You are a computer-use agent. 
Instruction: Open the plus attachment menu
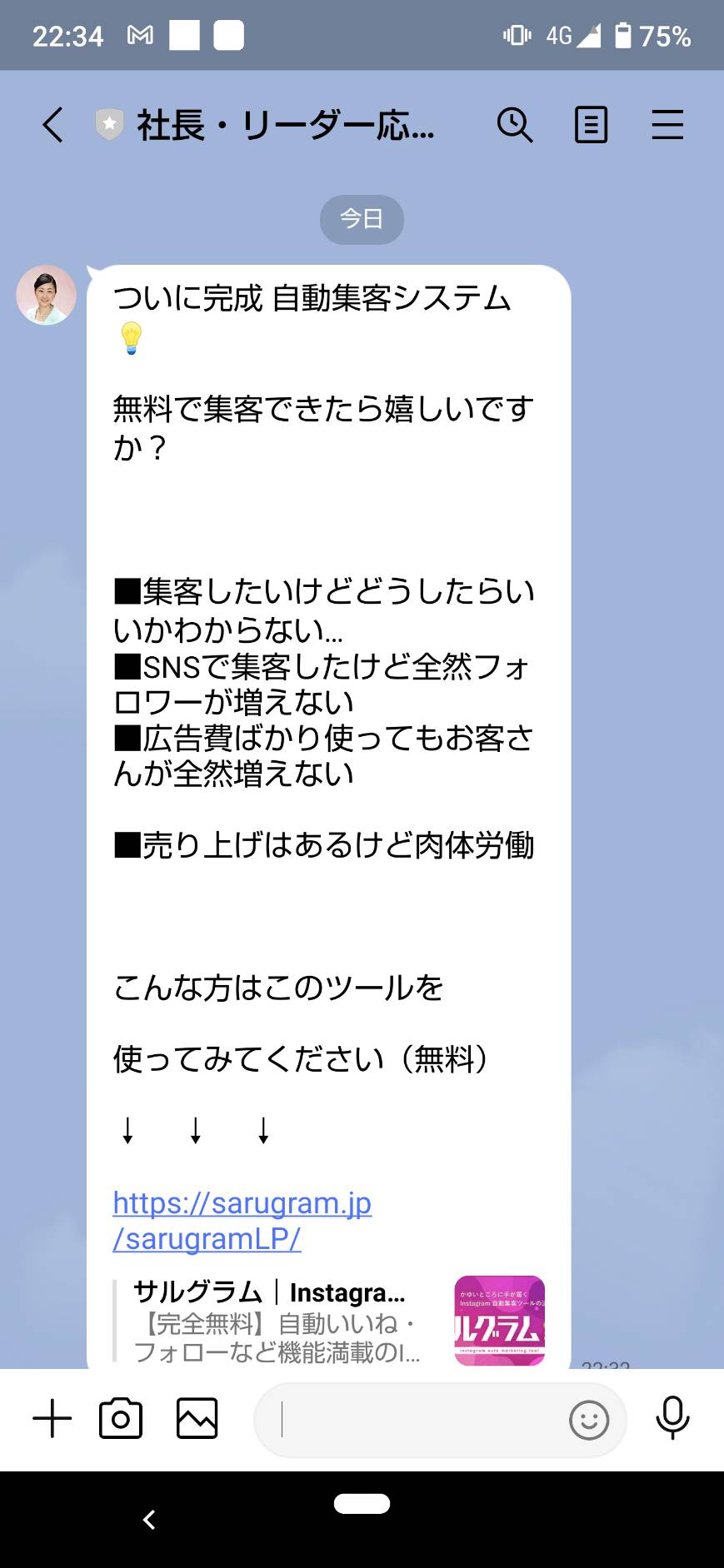[52, 1418]
